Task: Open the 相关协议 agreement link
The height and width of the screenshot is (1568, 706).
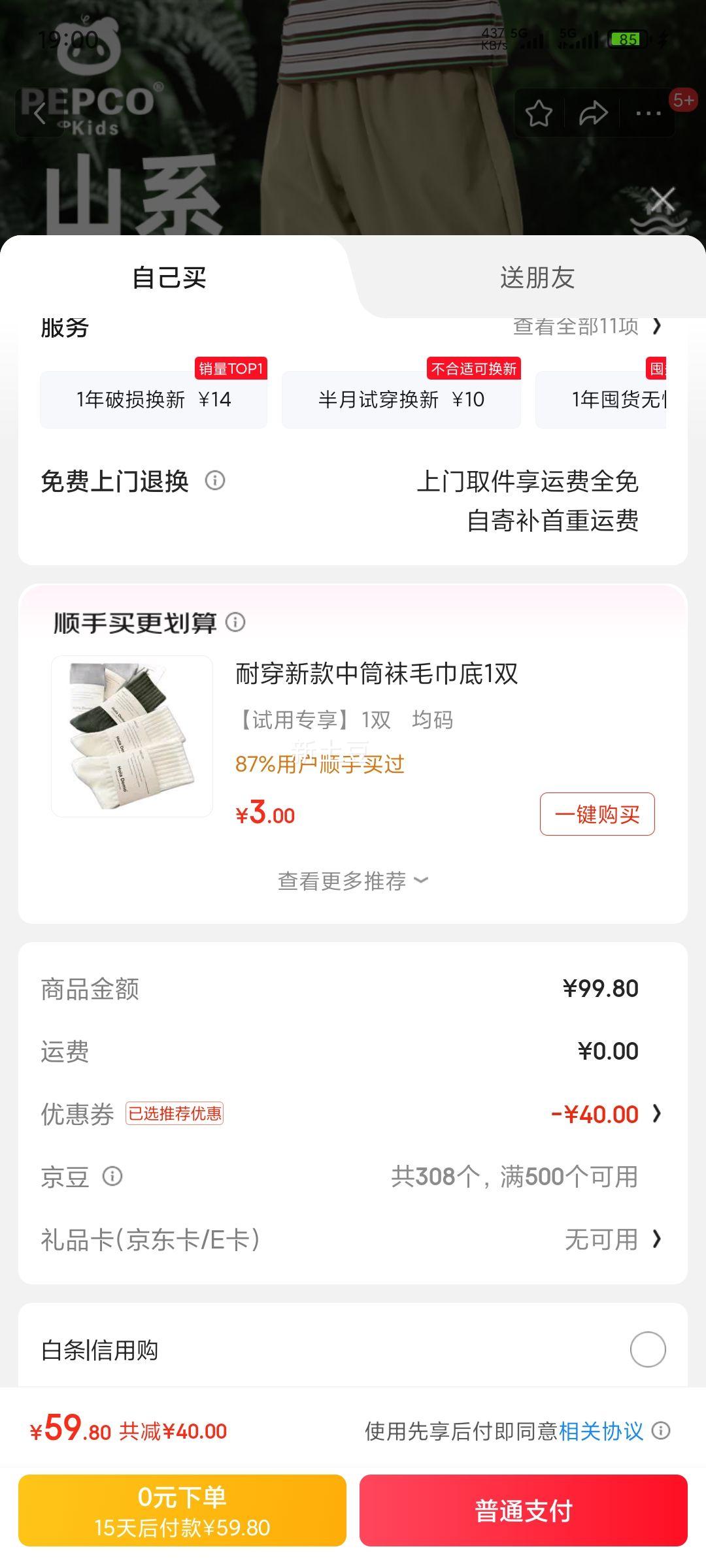Action: point(601,1431)
